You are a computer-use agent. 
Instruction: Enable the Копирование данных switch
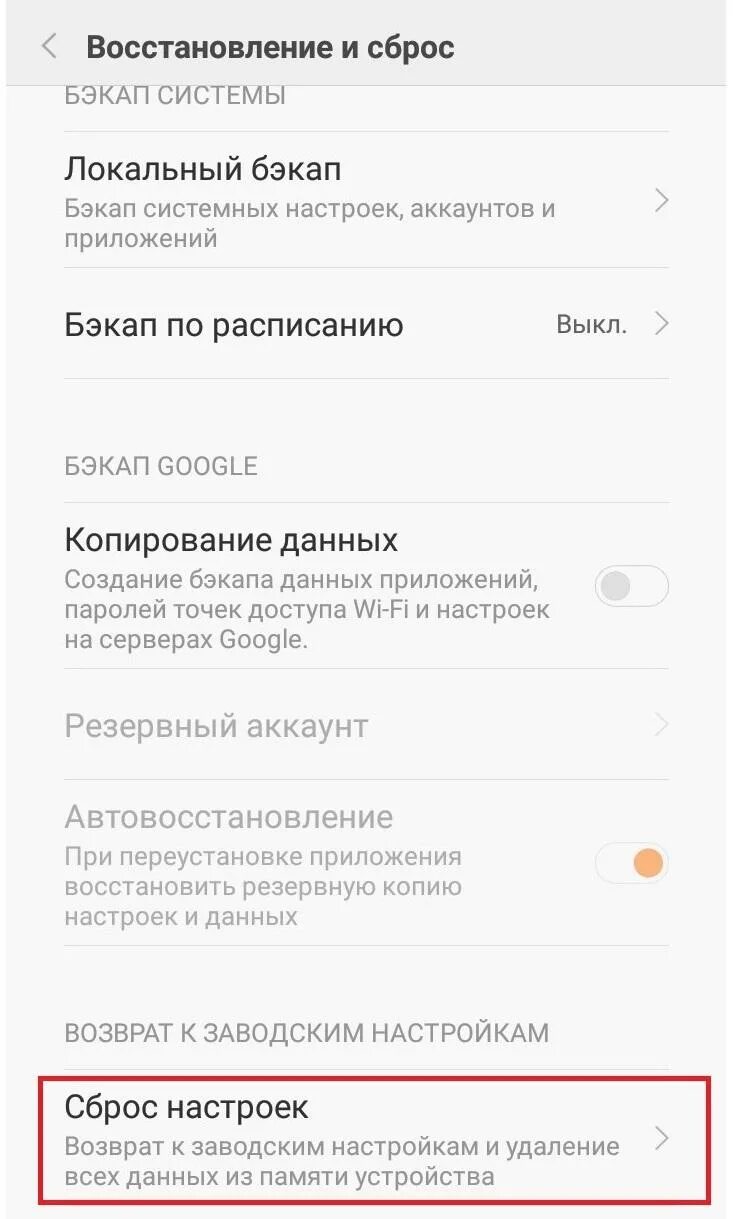point(631,586)
